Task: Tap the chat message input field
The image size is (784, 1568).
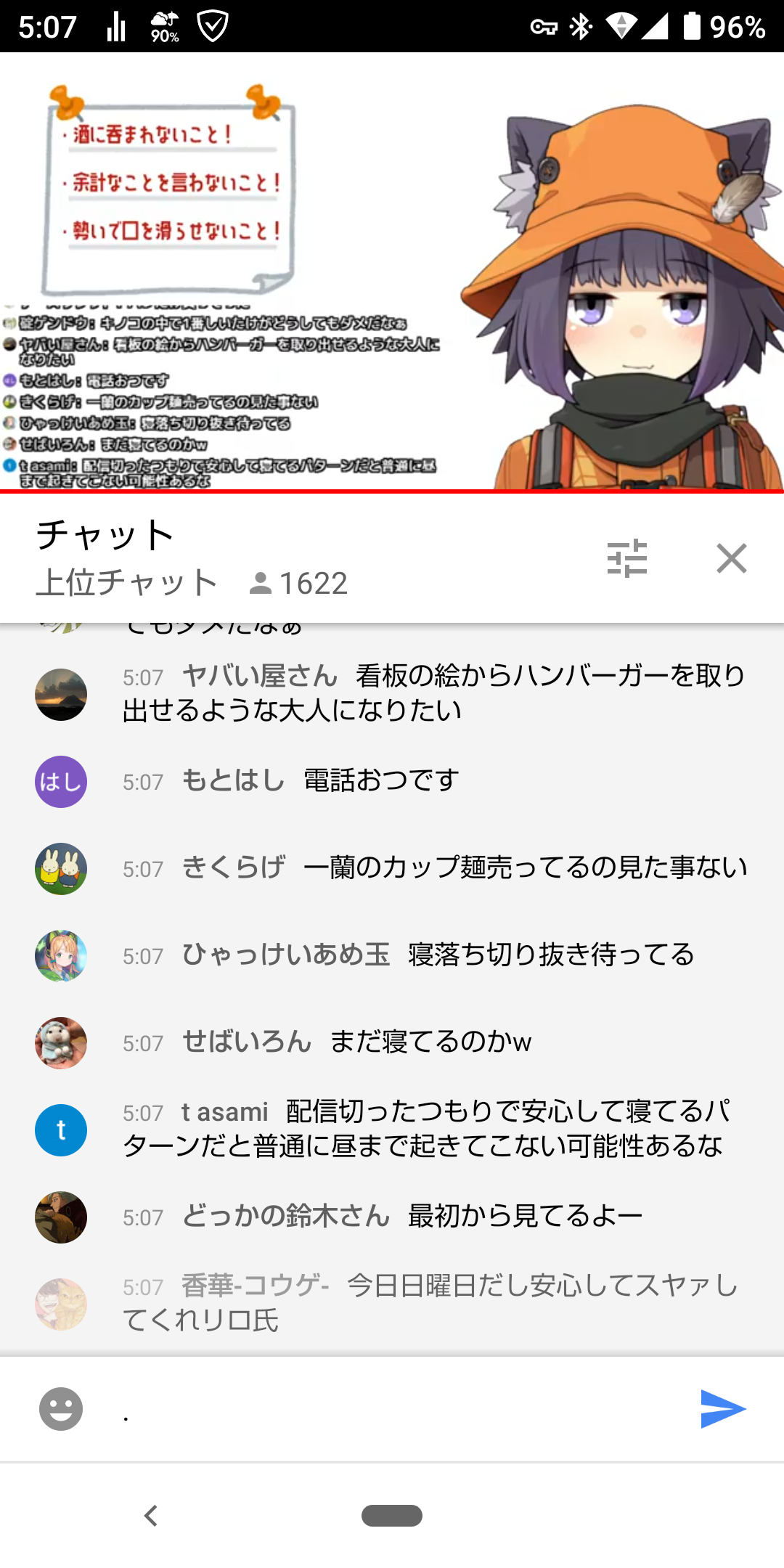Action: click(392, 1409)
